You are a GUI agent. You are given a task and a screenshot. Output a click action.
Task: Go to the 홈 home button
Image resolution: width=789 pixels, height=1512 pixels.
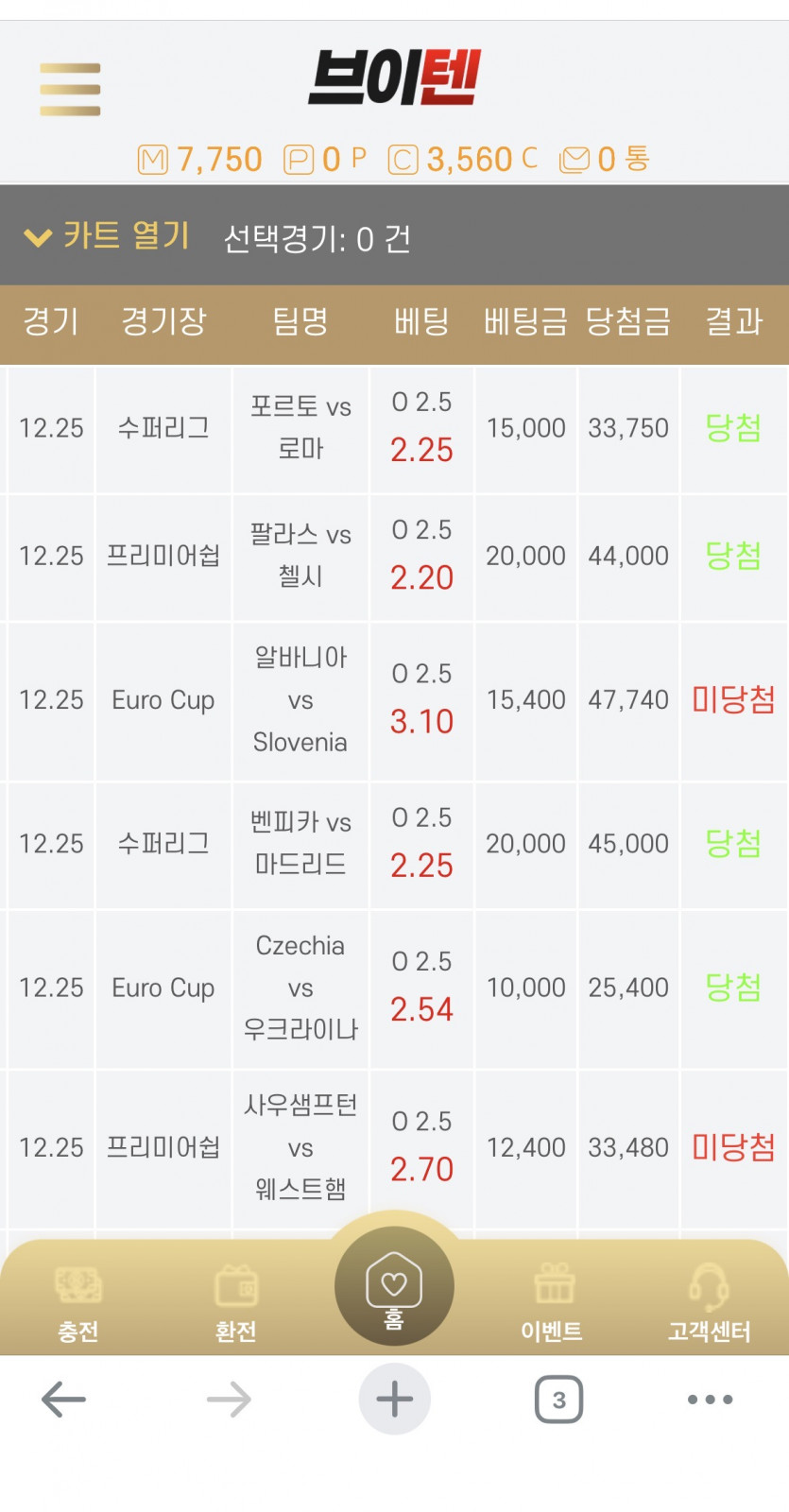394,1285
